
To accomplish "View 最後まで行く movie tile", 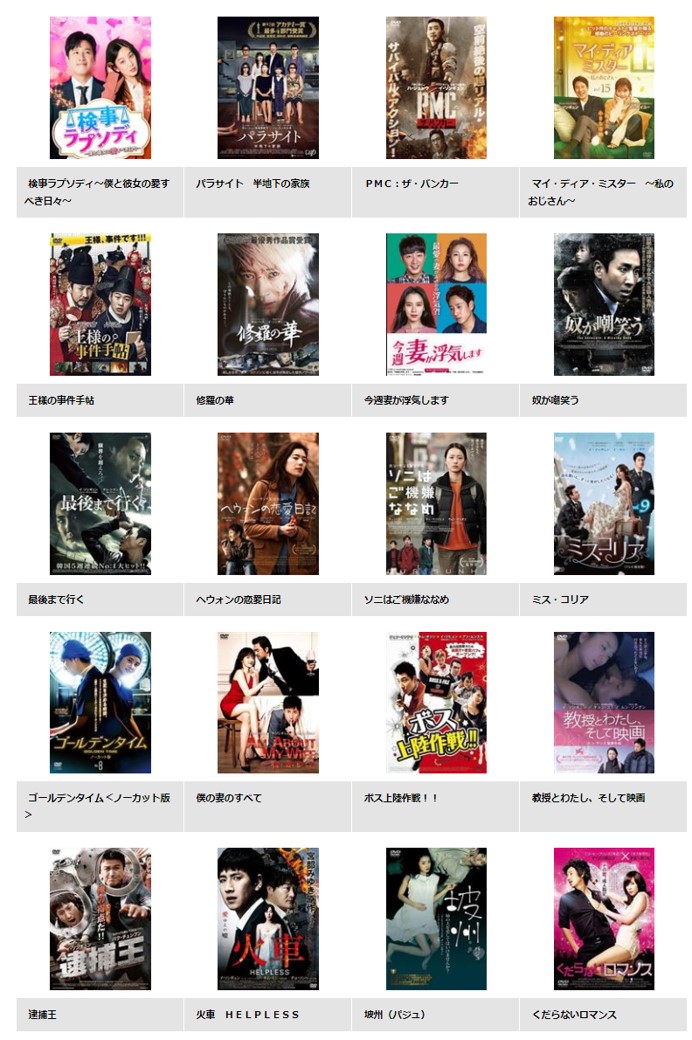I will point(100,503).
